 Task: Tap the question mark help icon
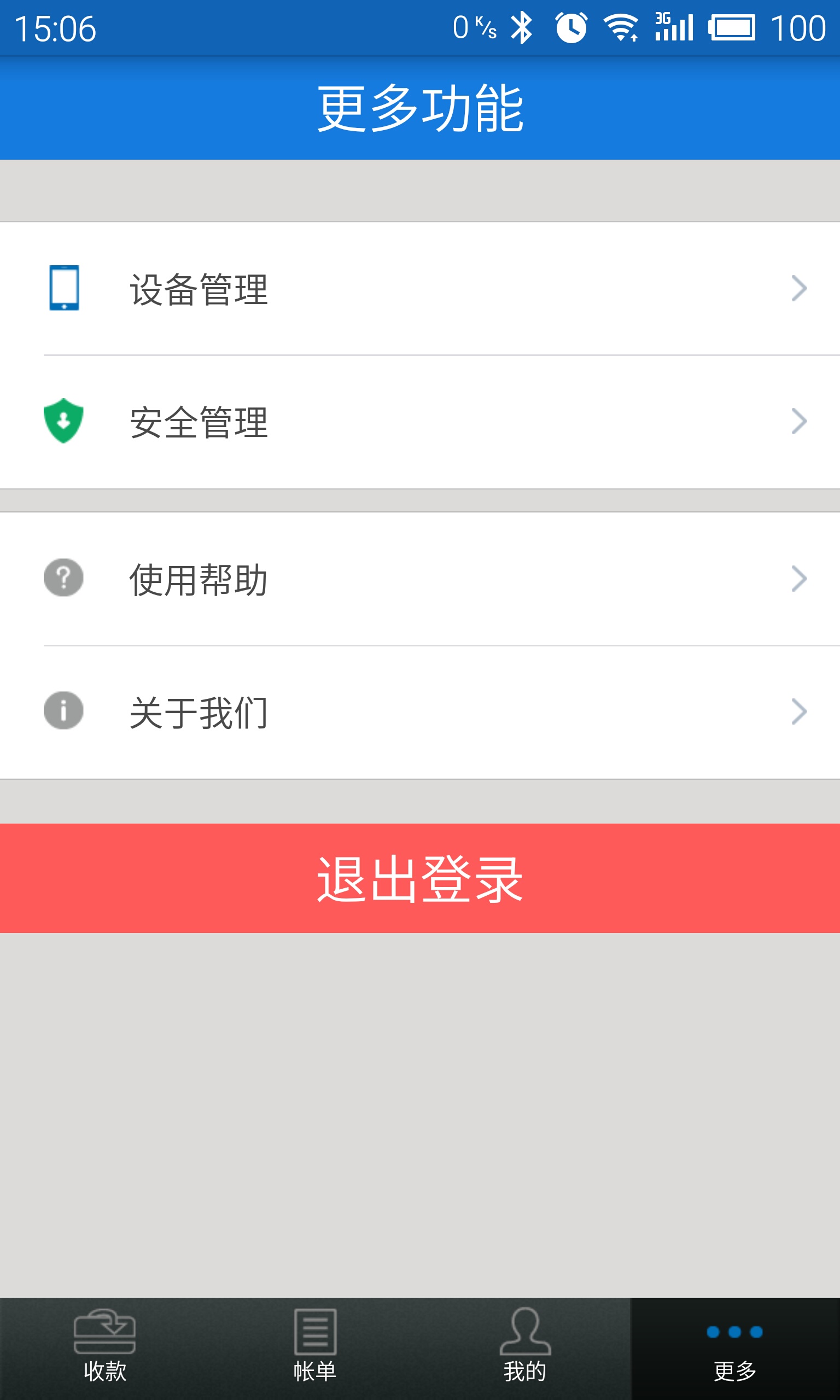pyautogui.click(x=63, y=577)
